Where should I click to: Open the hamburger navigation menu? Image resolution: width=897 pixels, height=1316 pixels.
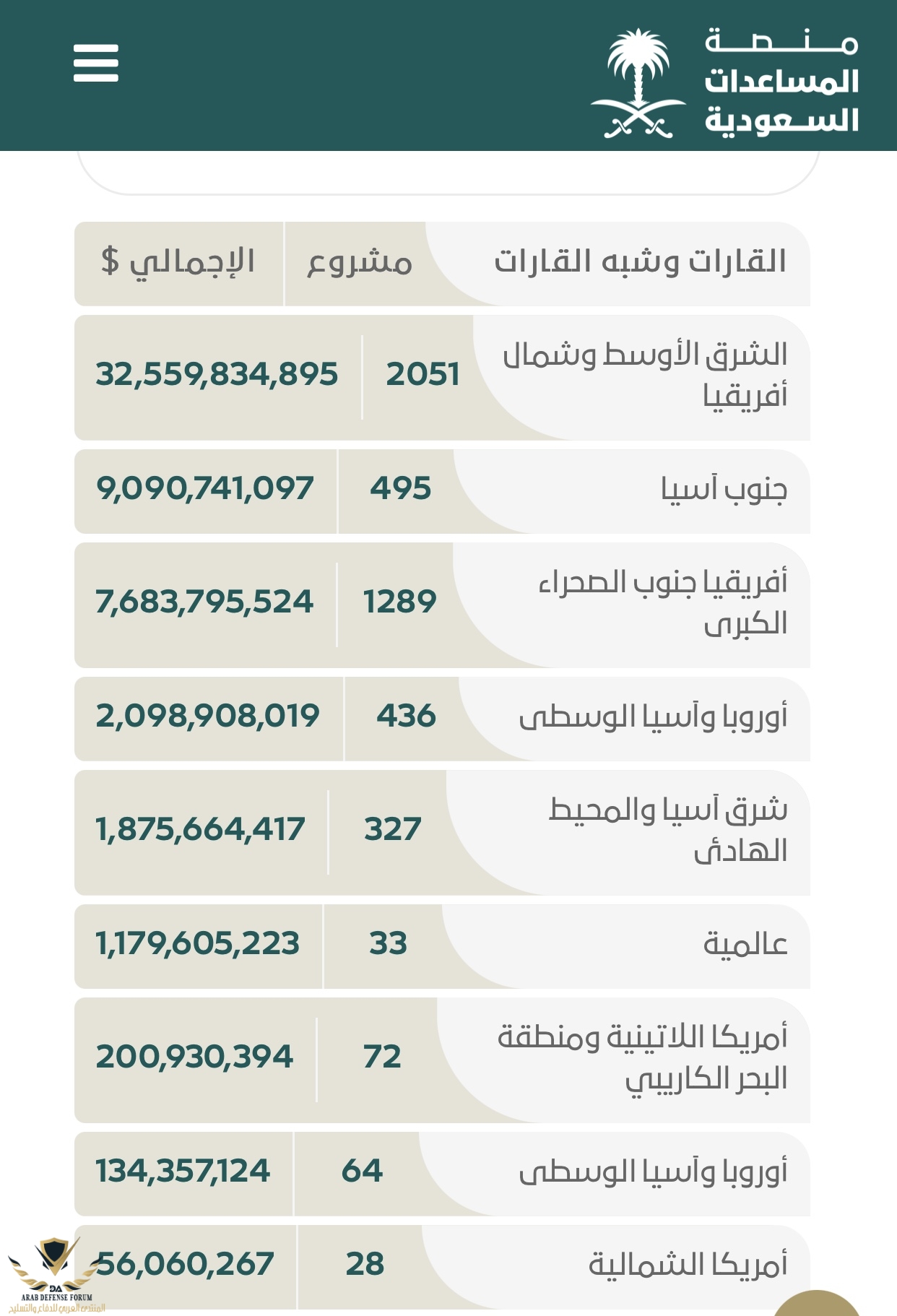[96, 63]
